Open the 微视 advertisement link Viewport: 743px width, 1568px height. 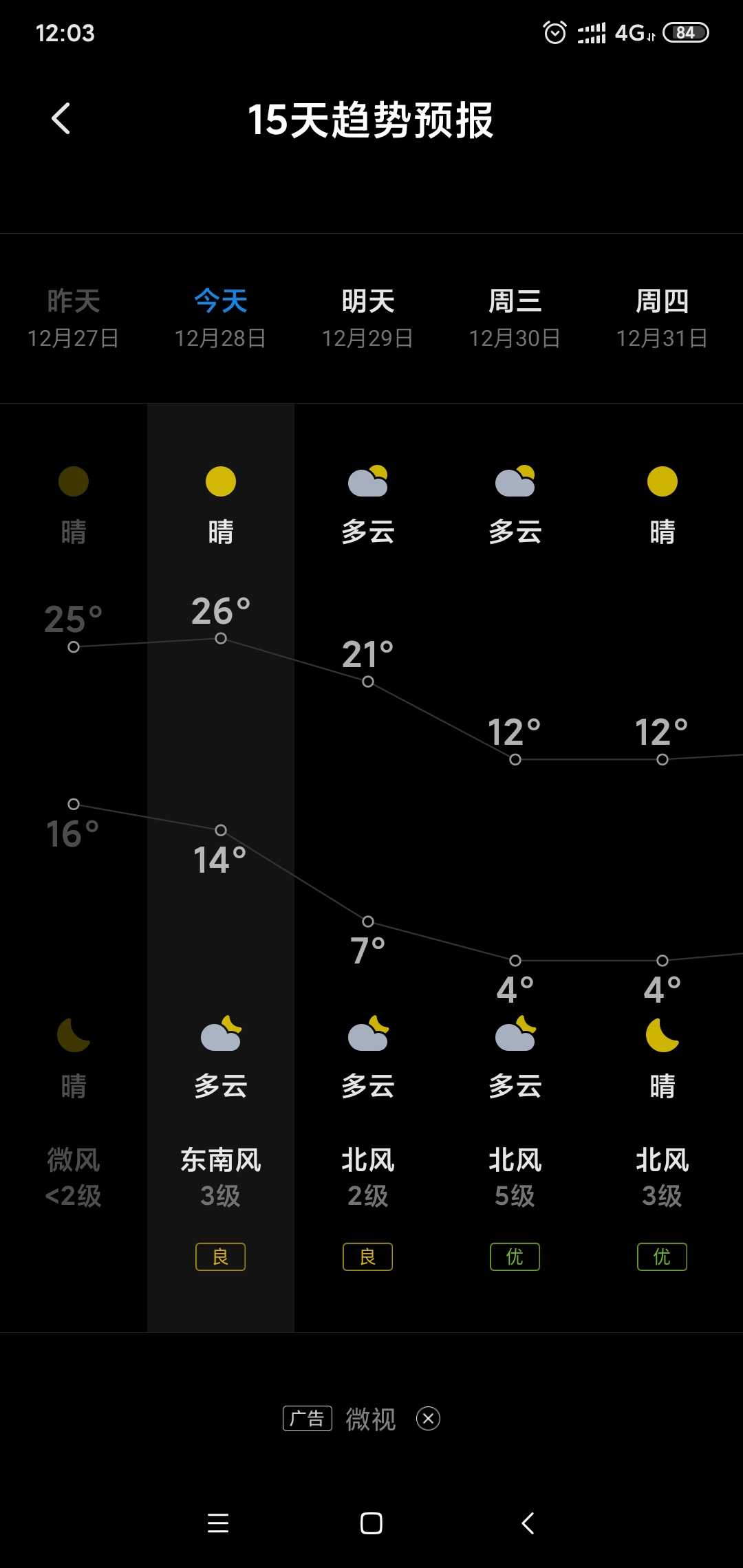(370, 1419)
